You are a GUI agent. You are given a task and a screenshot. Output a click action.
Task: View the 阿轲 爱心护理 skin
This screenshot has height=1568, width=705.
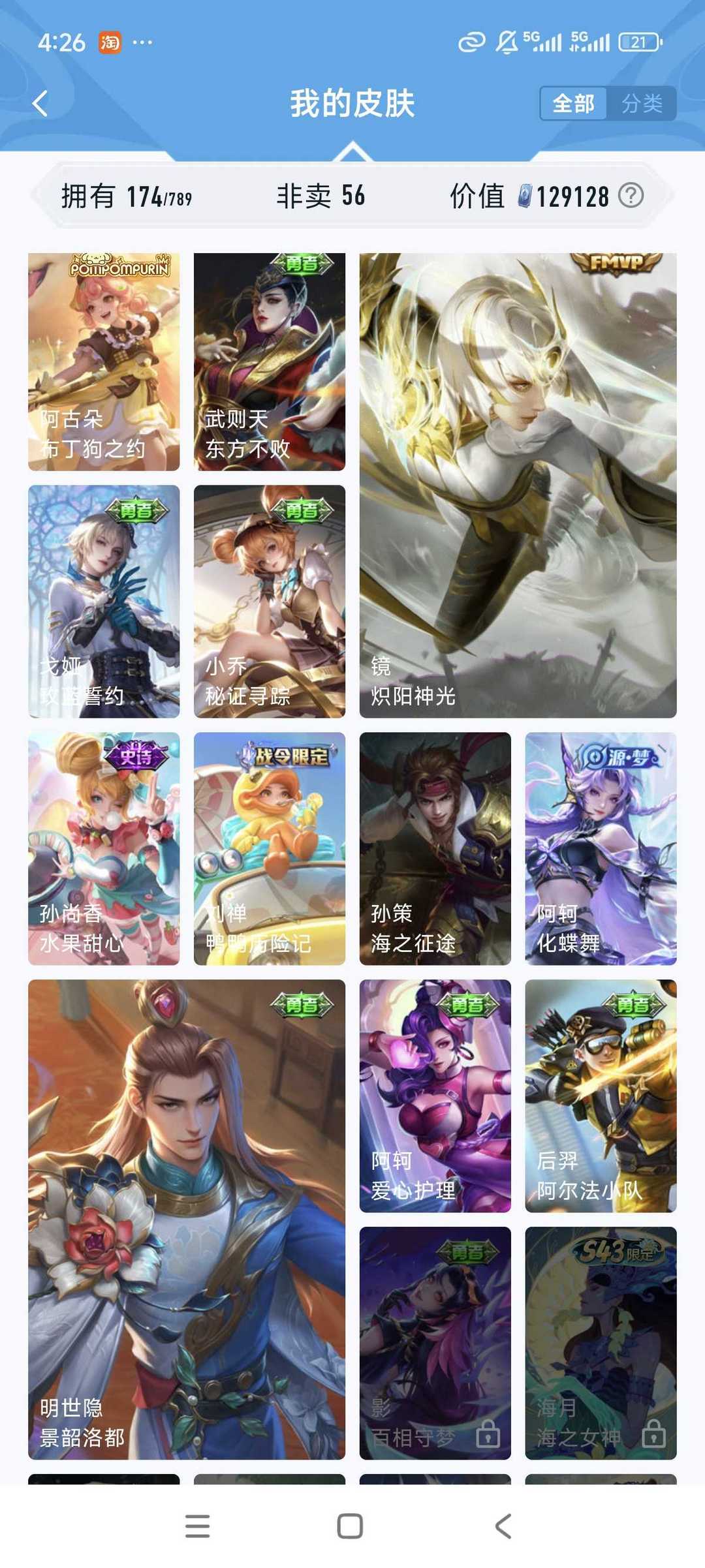(435, 1096)
